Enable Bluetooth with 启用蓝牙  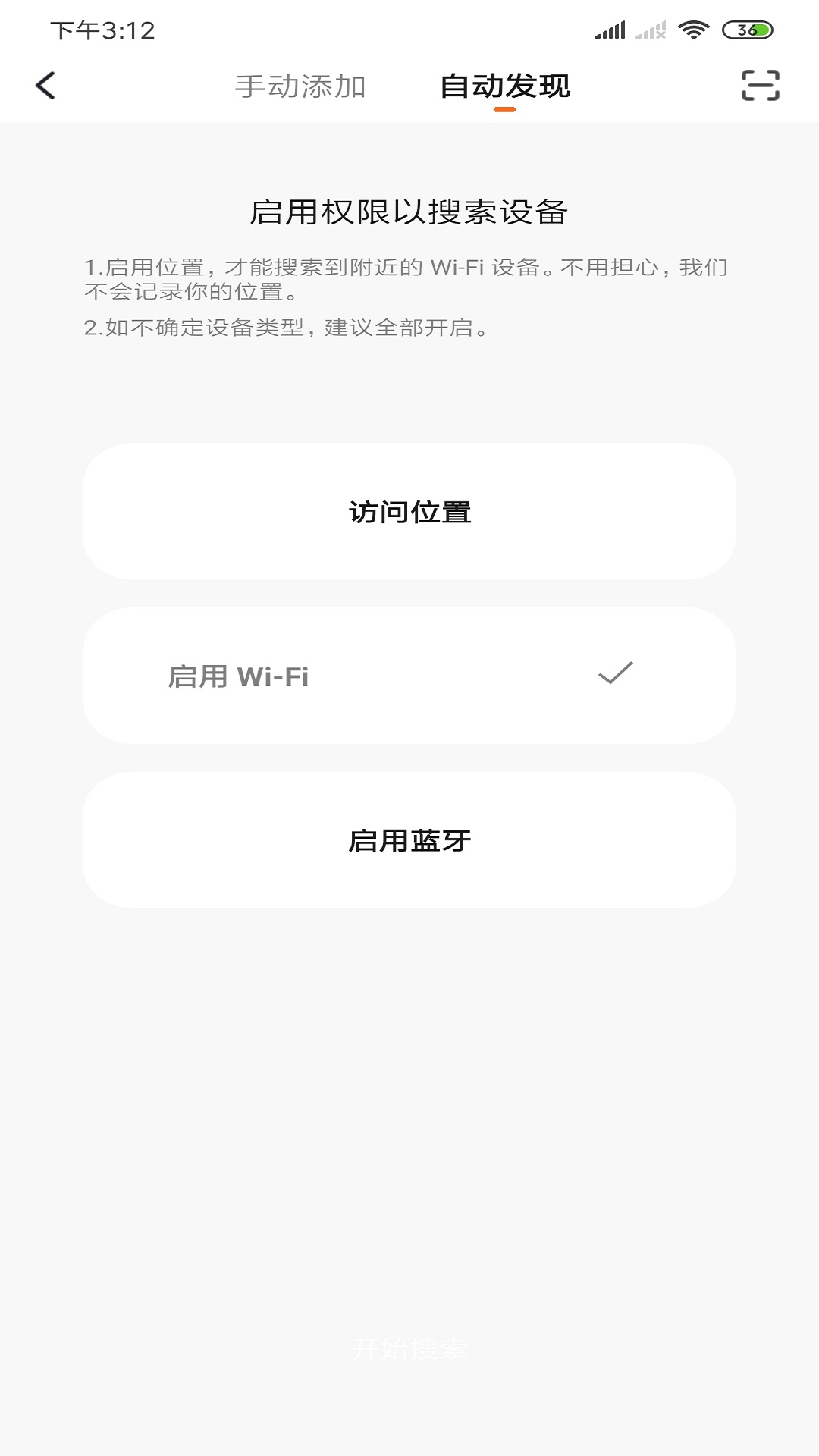click(409, 840)
